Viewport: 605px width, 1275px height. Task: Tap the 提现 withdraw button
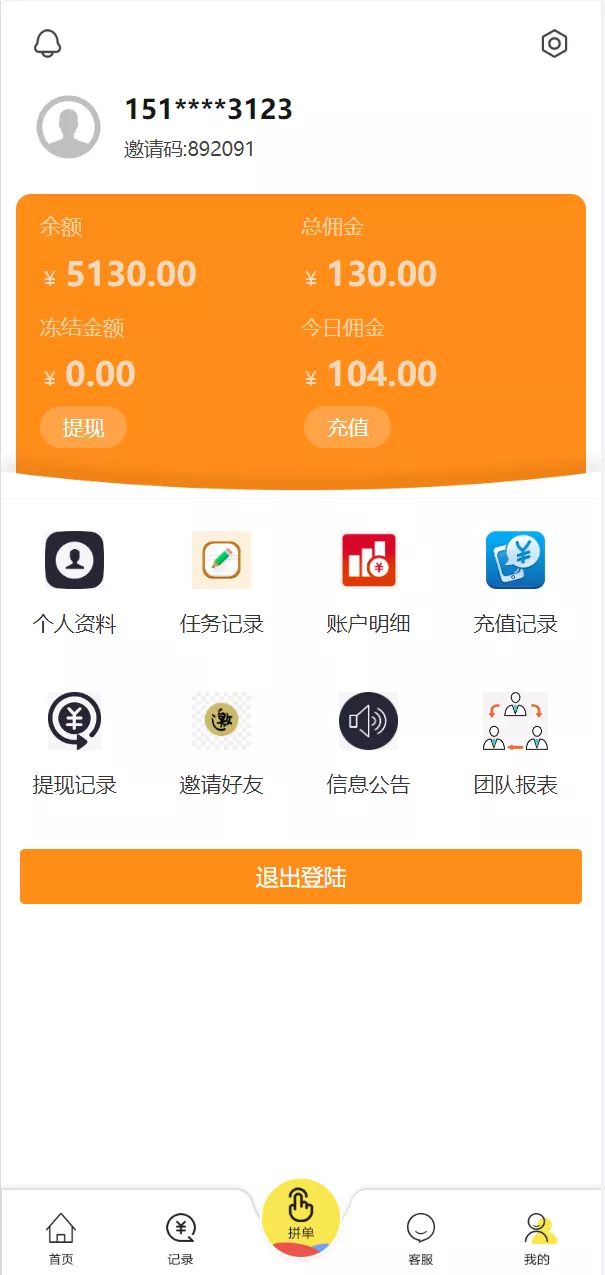tap(83, 428)
